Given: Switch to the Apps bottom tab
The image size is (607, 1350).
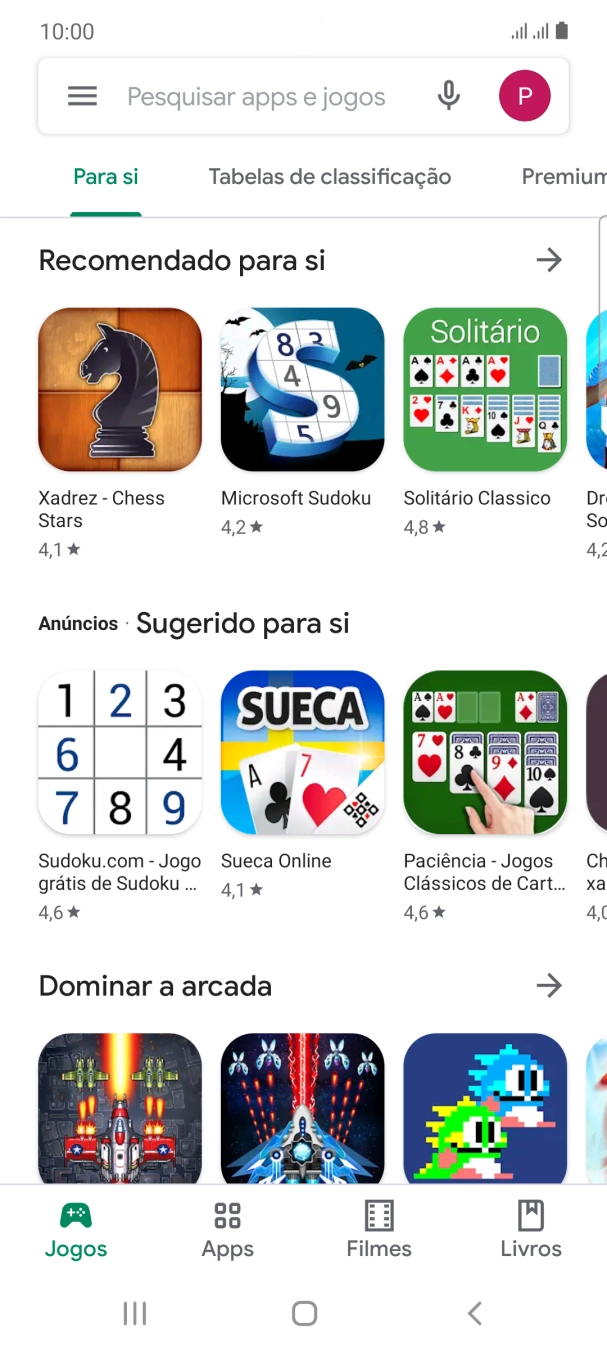Looking at the screenshot, I should [227, 1230].
